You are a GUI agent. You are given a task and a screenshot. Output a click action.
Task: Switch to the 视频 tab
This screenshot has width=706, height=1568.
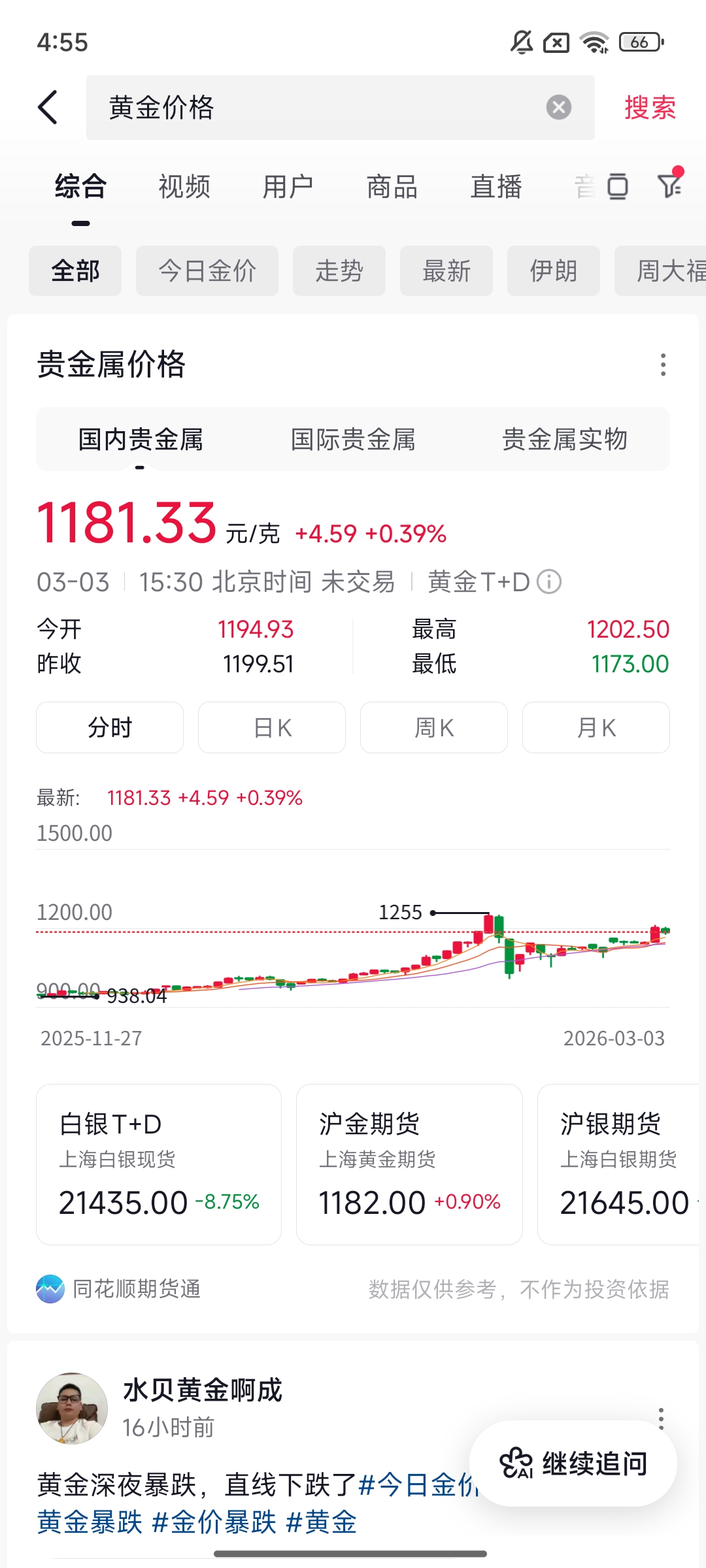(x=184, y=187)
